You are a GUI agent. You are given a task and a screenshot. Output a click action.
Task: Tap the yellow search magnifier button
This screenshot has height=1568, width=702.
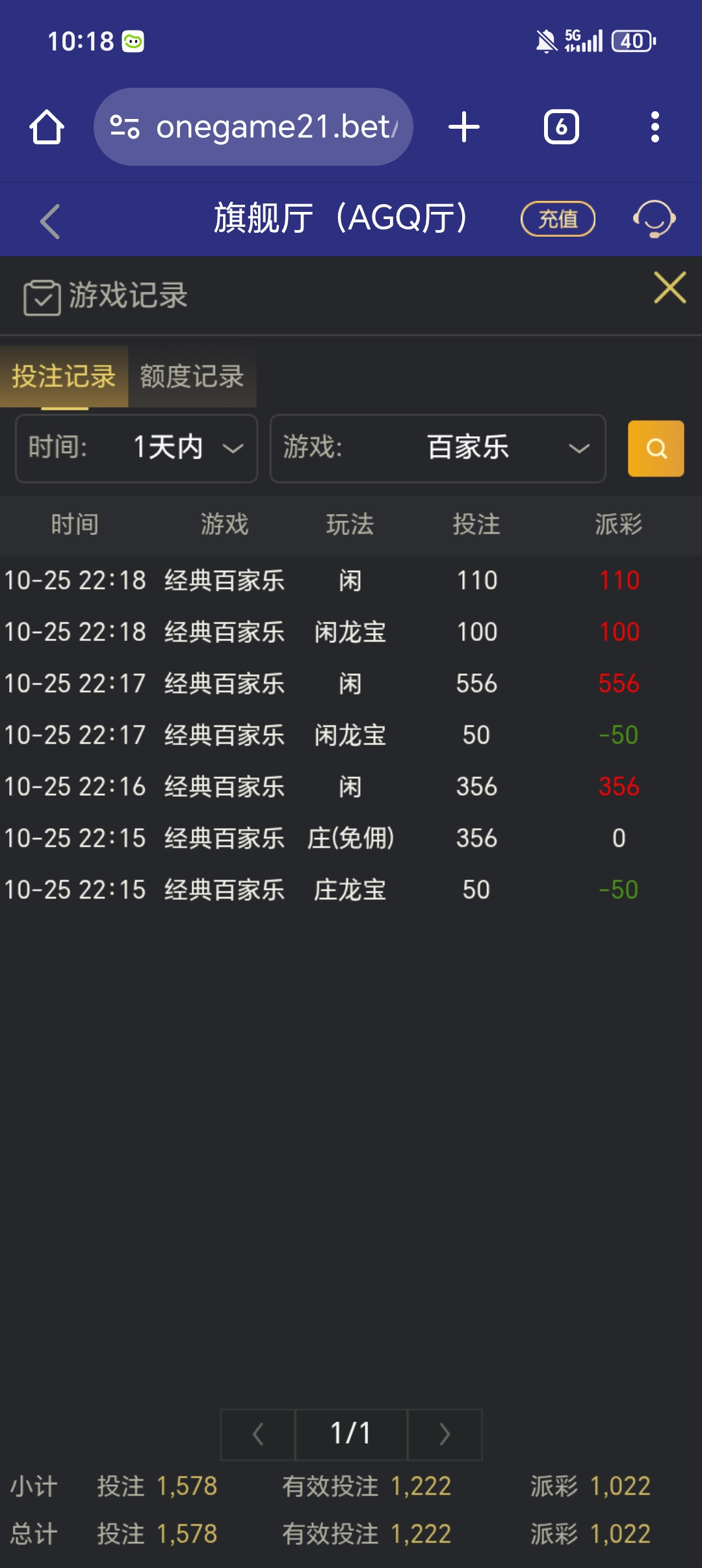(x=655, y=449)
